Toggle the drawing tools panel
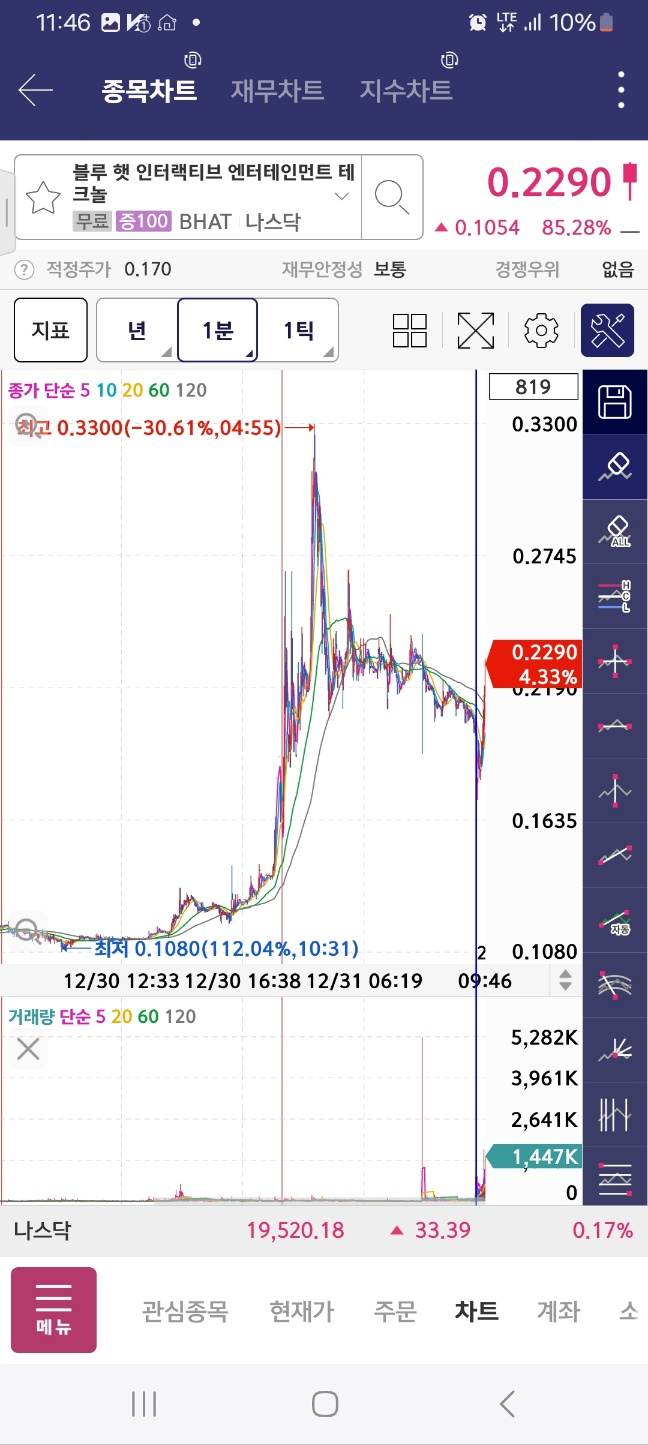This screenshot has width=648, height=1445. (x=608, y=330)
